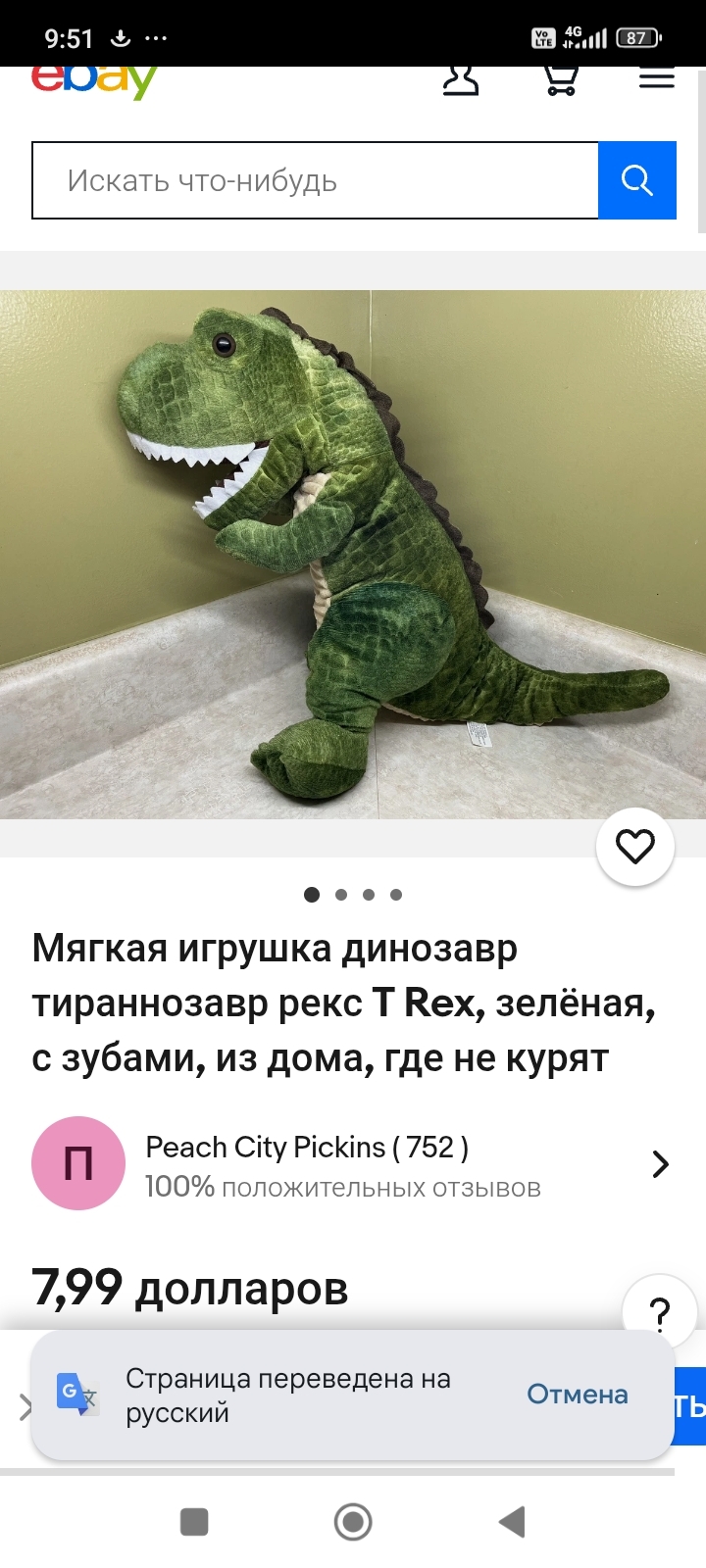Open the account profile icon
The image size is (706, 1568).
click(x=460, y=80)
